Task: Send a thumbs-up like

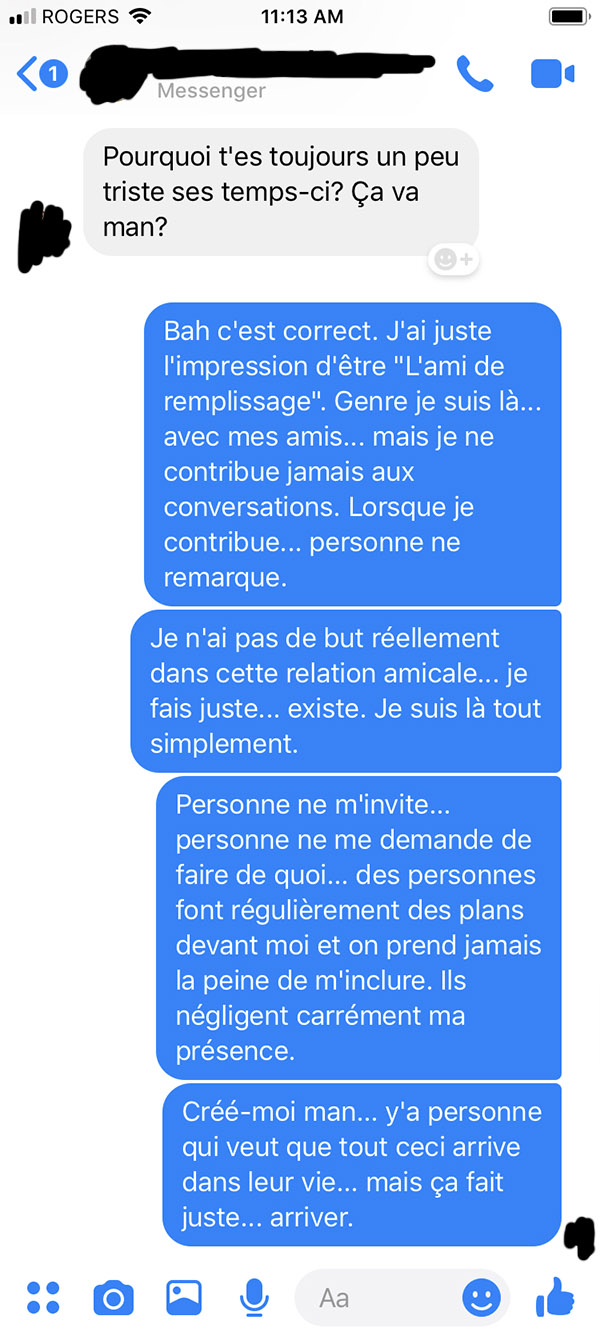Action: [555, 1297]
